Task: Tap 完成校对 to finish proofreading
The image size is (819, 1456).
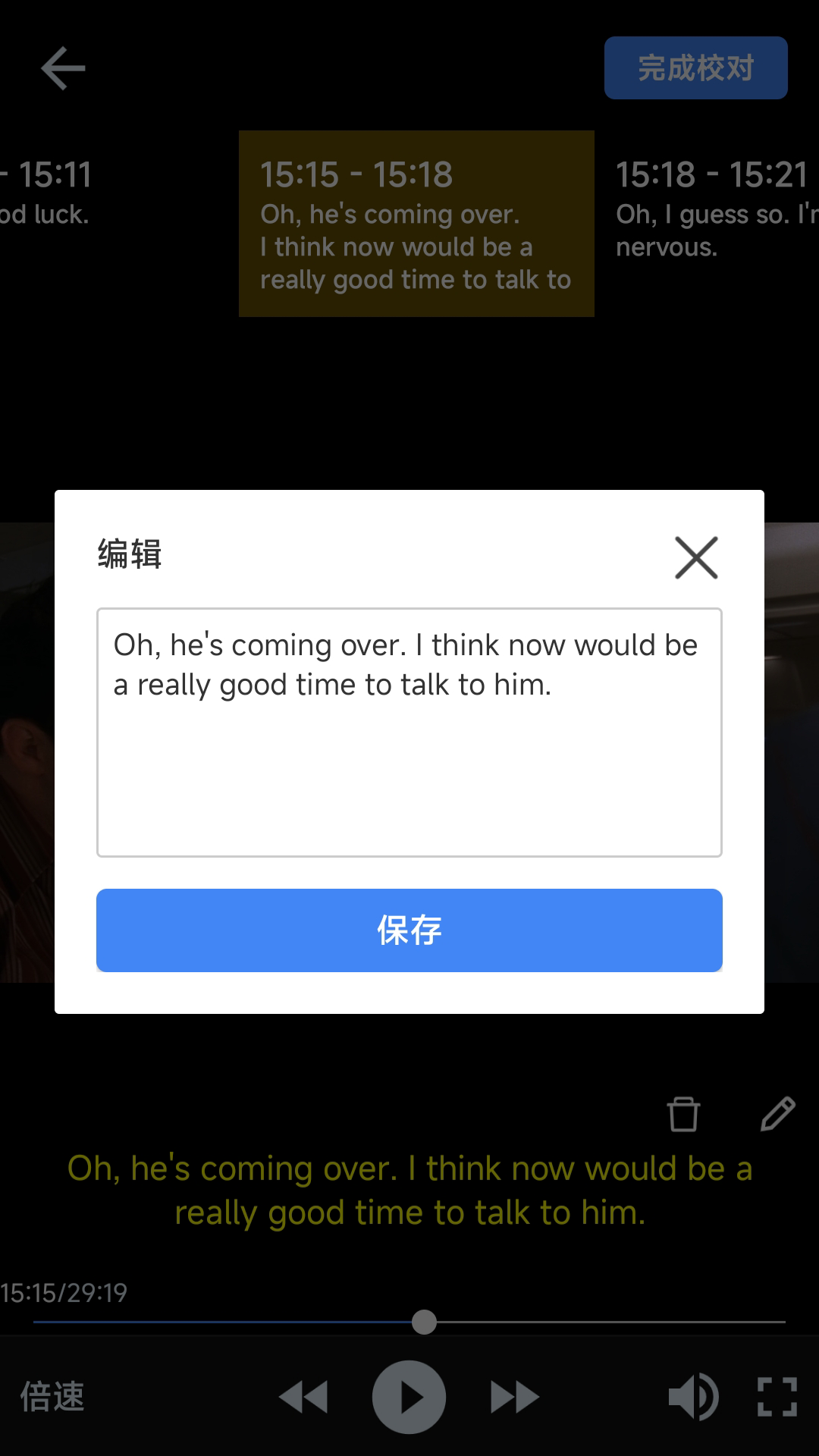Action: pos(696,68)
